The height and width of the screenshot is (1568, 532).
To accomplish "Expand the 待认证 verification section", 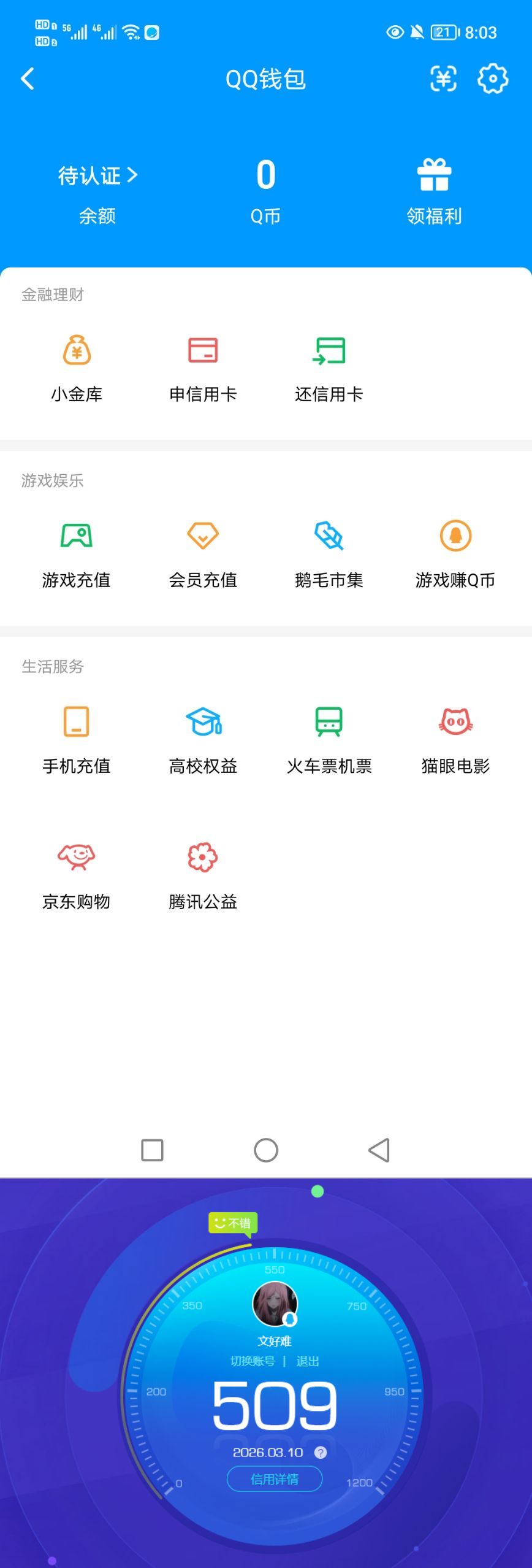I will (x=96, y=175).
